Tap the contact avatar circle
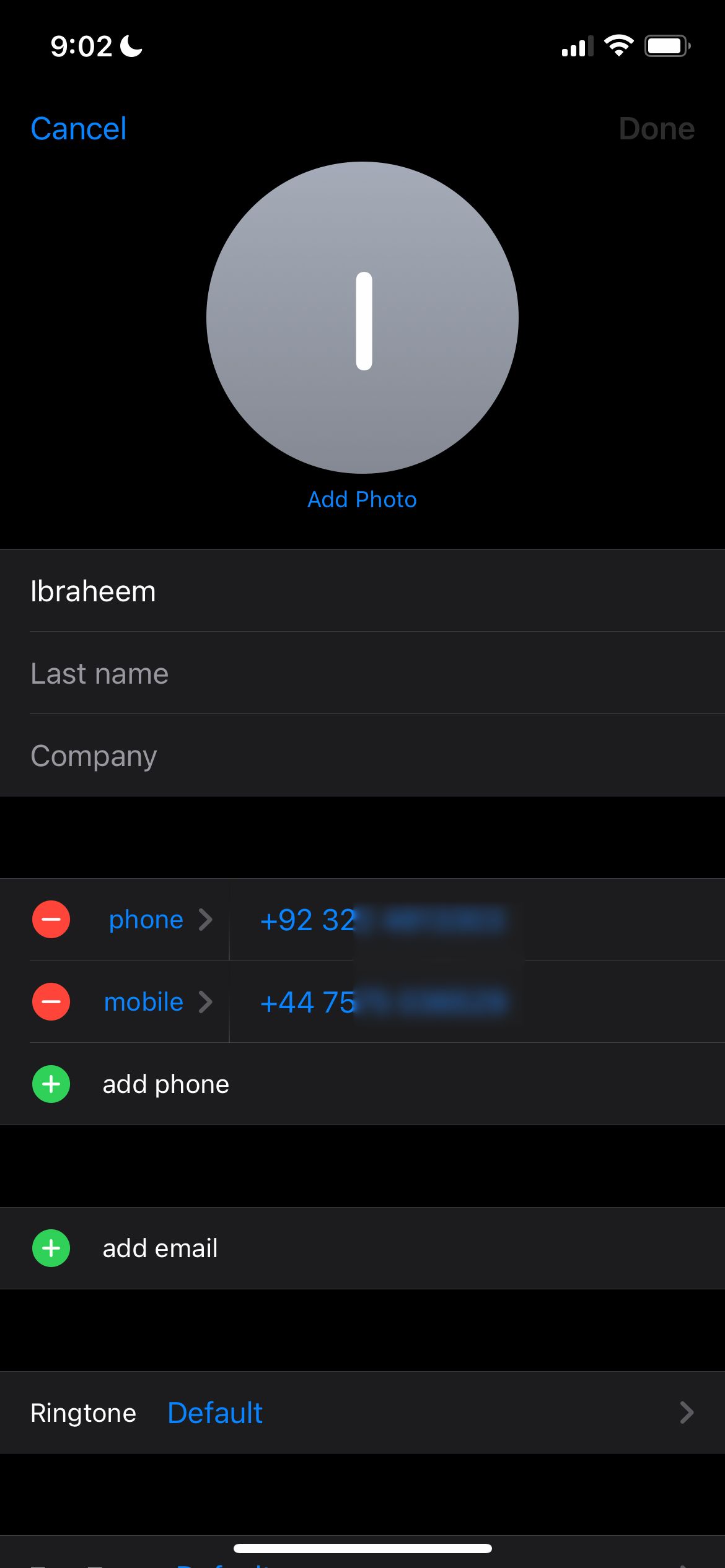 tap(362, 318)
